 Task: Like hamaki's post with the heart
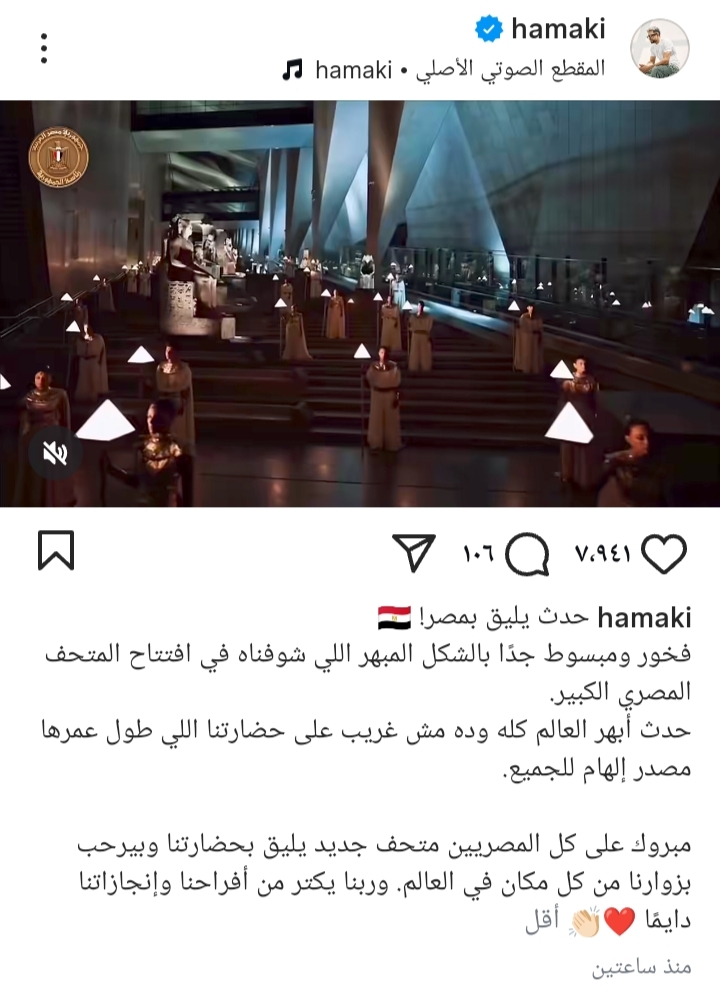coord(663,551)
